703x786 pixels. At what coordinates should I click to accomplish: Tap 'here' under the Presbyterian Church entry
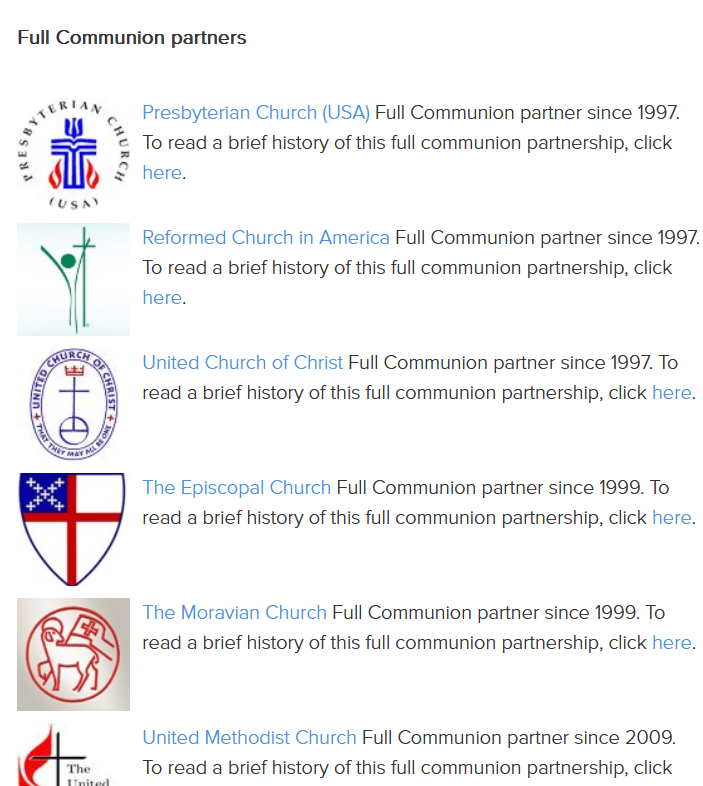tap(161, 173)
